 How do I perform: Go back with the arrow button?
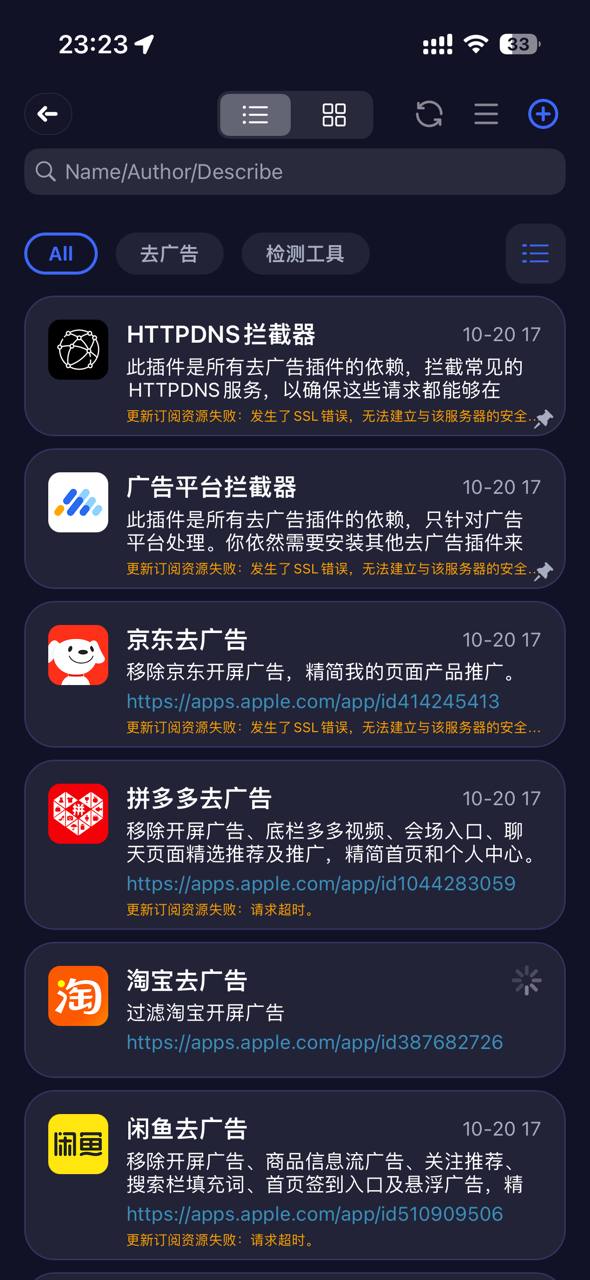47,114
